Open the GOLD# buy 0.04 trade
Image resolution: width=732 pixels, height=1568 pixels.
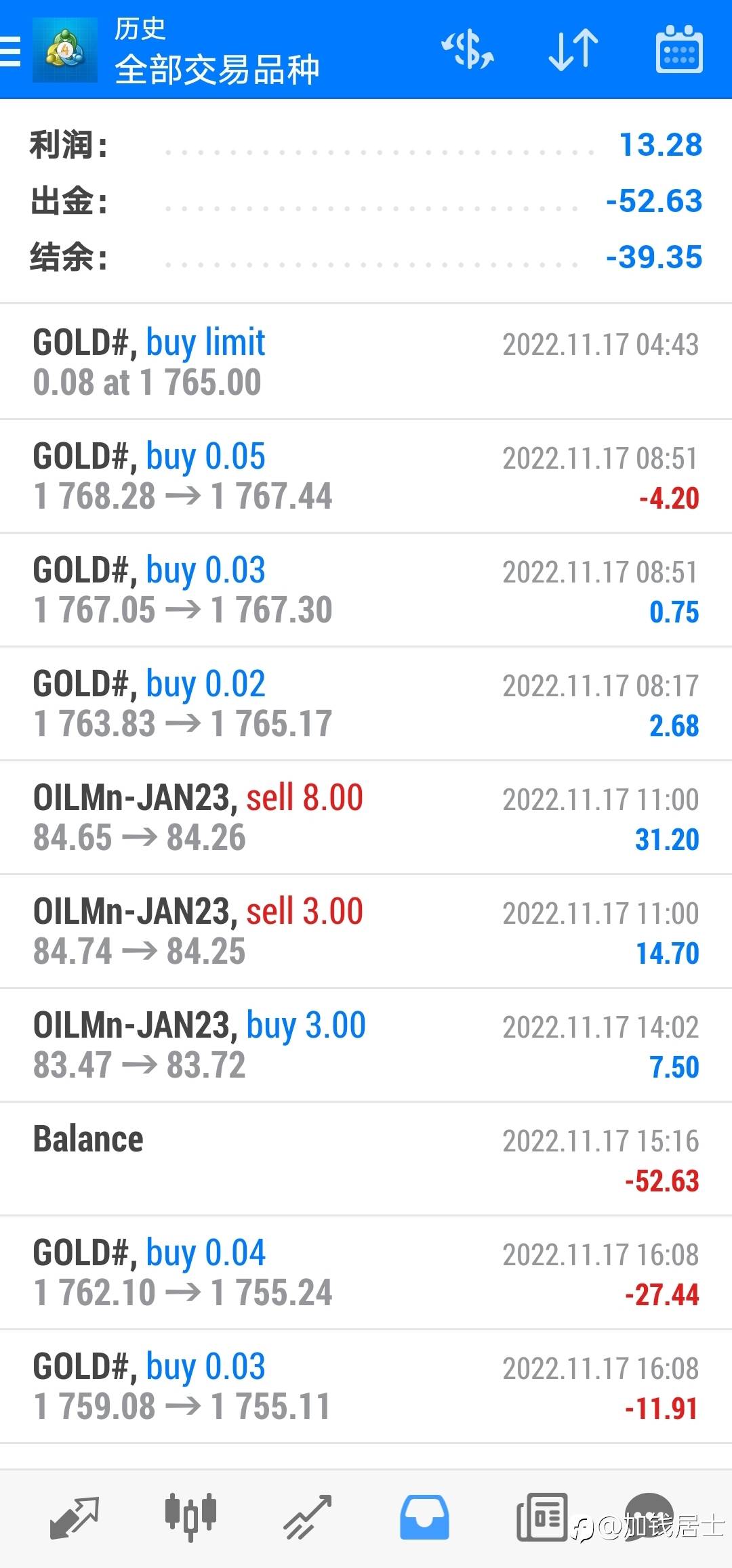tap(366, 1272)
